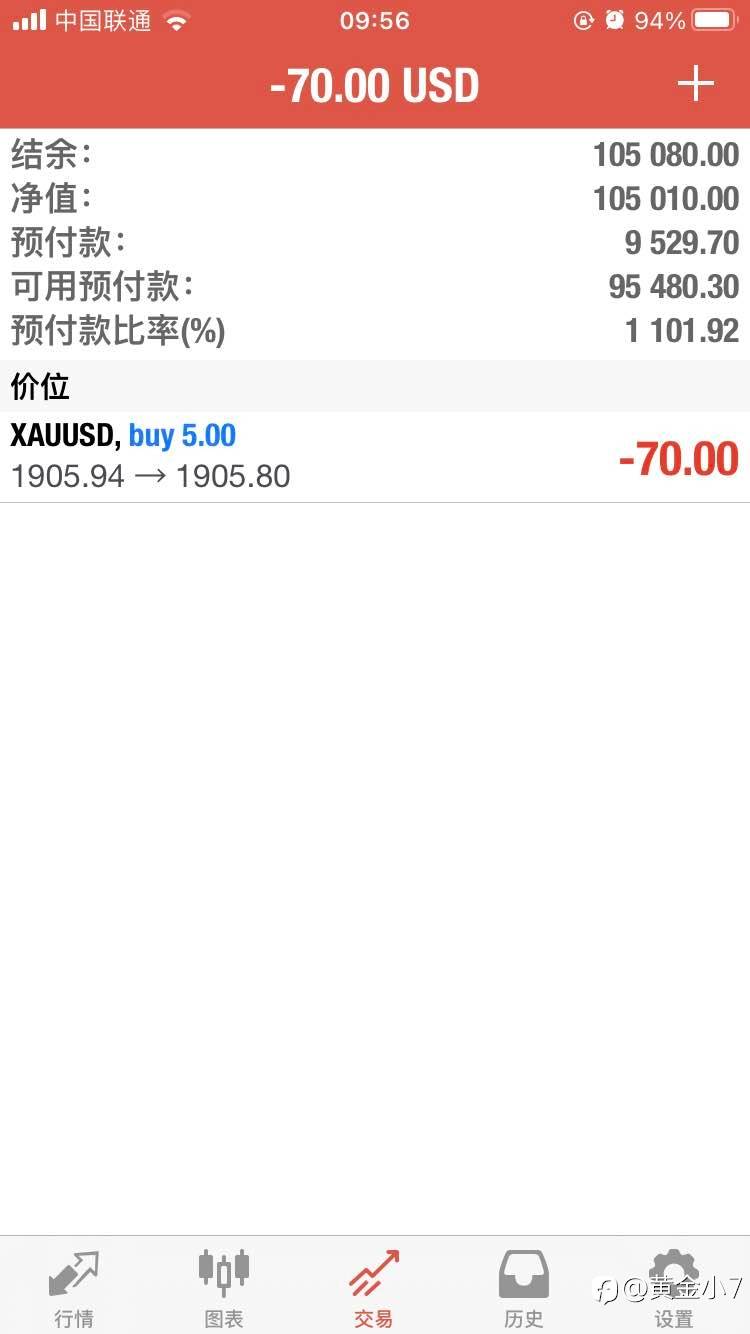This screenshot has height=1334, width=750.
Task: Select the 交易 trade tab
Action: pos(374,1289)
